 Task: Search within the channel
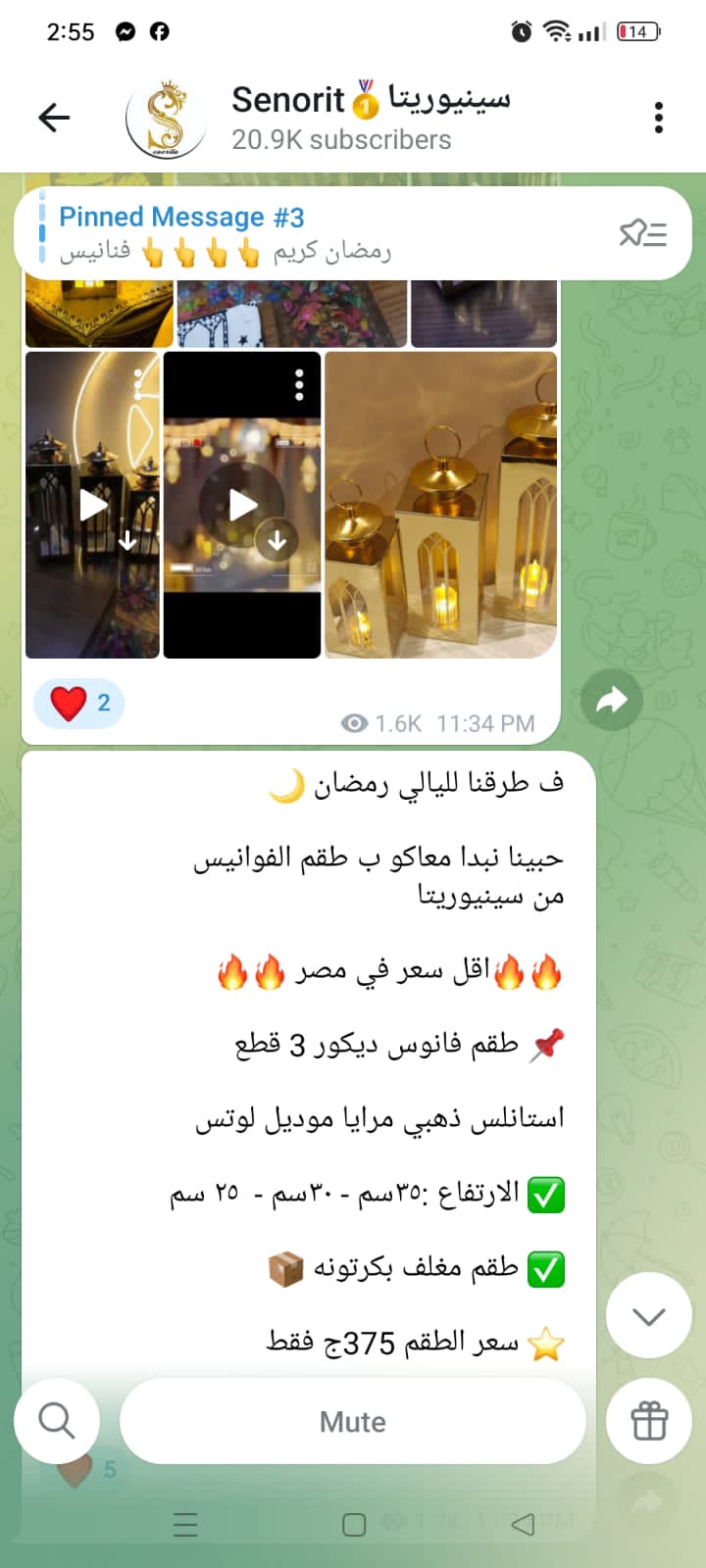56,1420
